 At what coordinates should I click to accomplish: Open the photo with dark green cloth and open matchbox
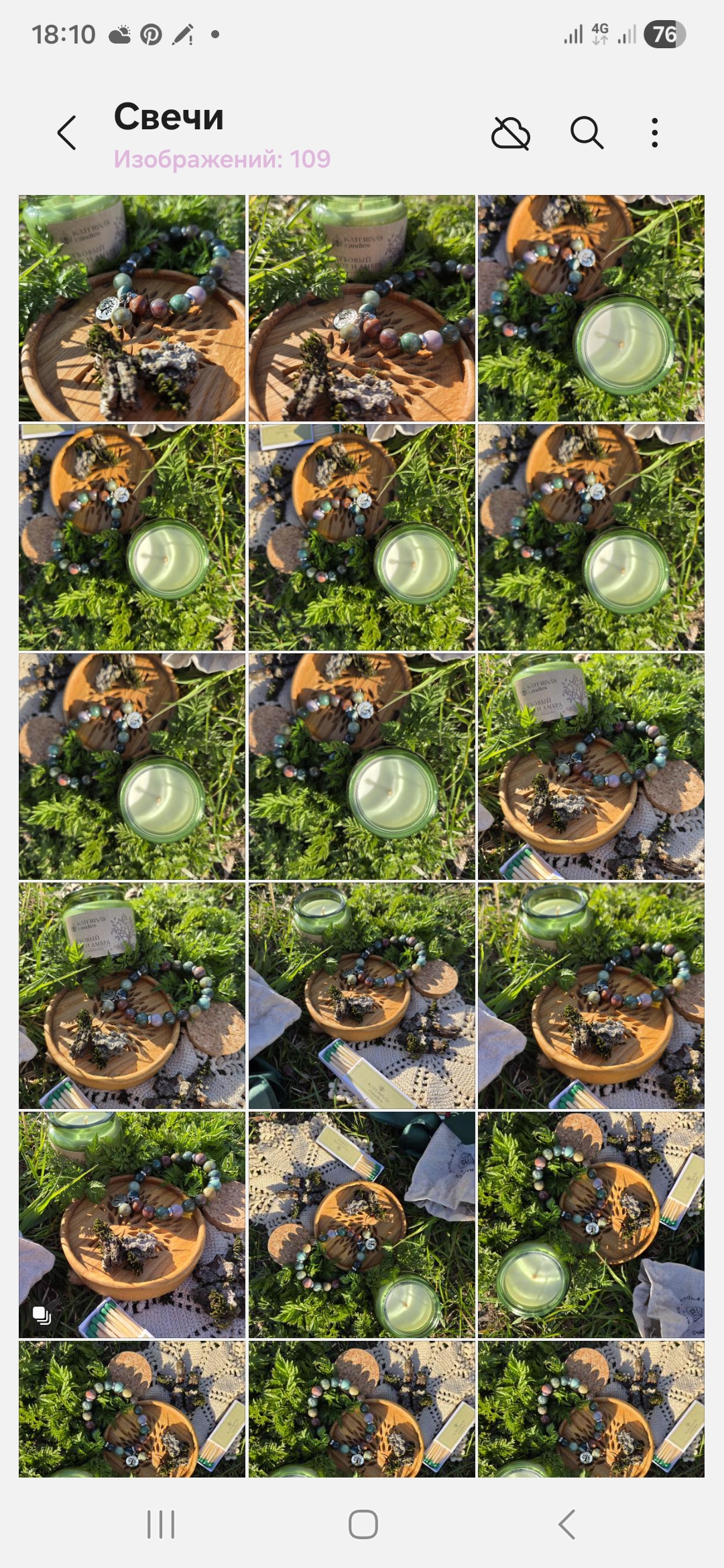(x=361, y=995)
